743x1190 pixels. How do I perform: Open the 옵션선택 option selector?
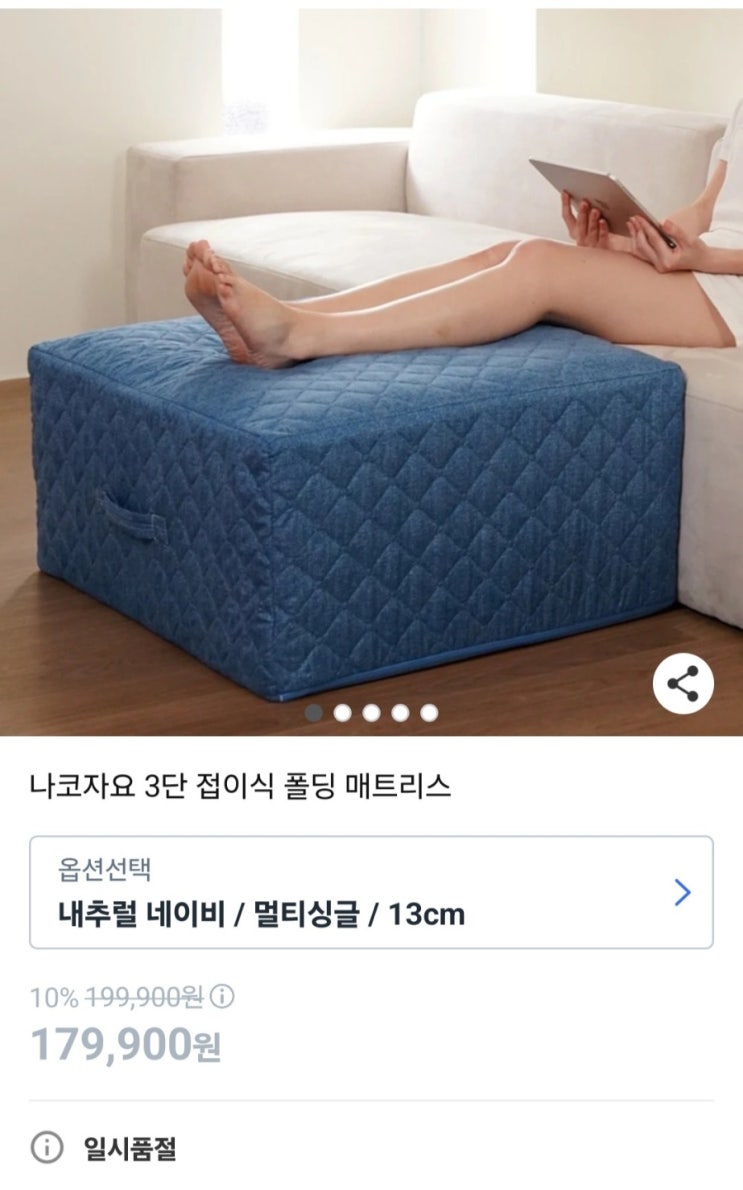[x=371, y=892]
